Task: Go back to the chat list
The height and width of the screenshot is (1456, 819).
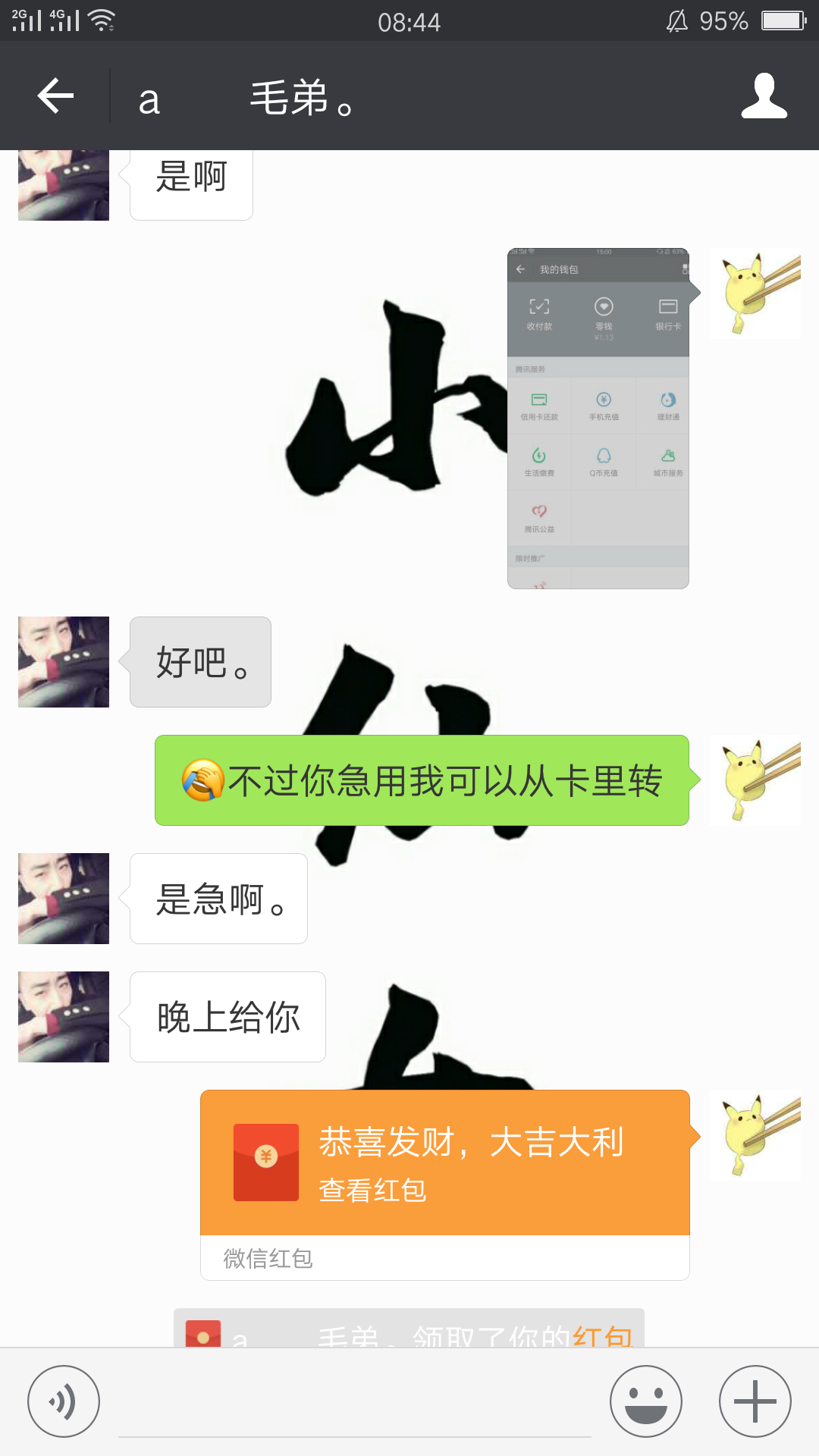Action: pos(55,96)
